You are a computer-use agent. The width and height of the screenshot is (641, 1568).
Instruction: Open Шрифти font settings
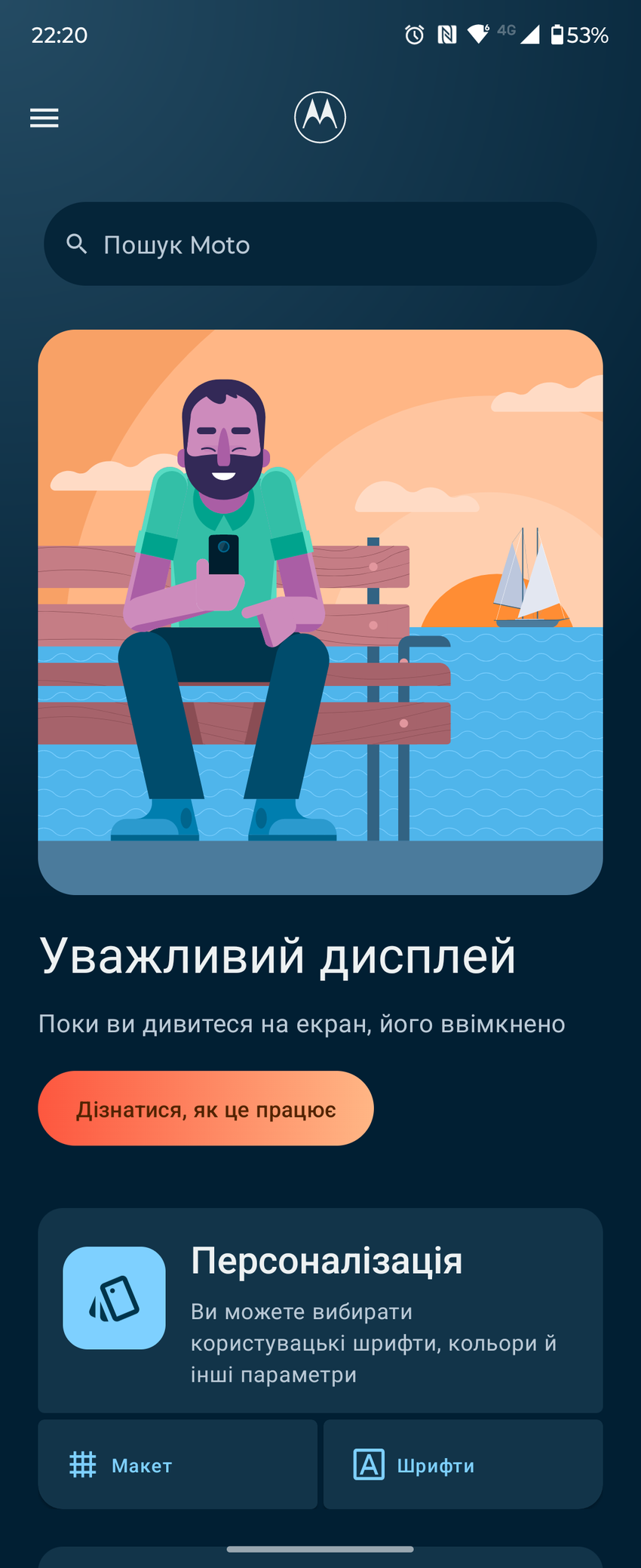click(462, 1465)
